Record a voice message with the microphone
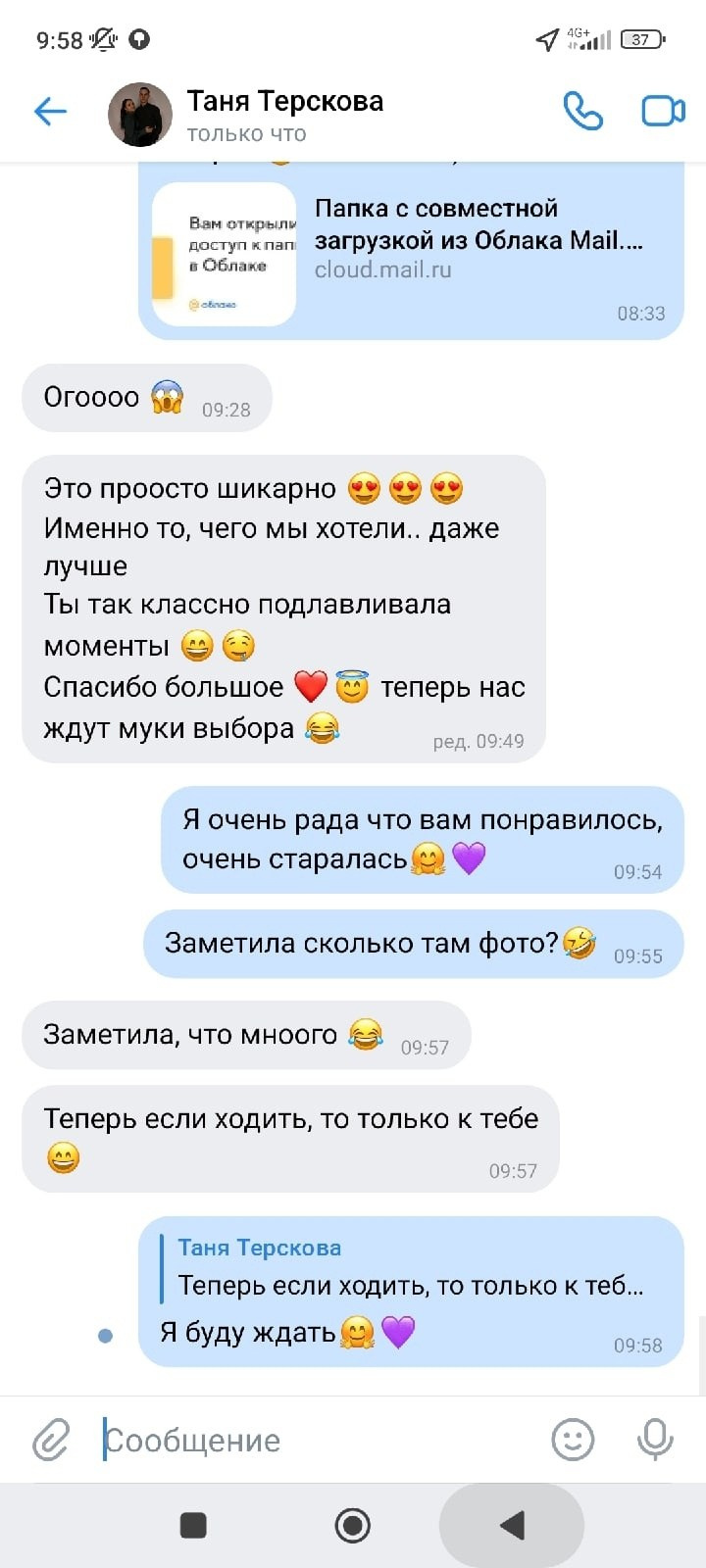The width and height of the screenshot is (706, 1568). (655, 1440)
